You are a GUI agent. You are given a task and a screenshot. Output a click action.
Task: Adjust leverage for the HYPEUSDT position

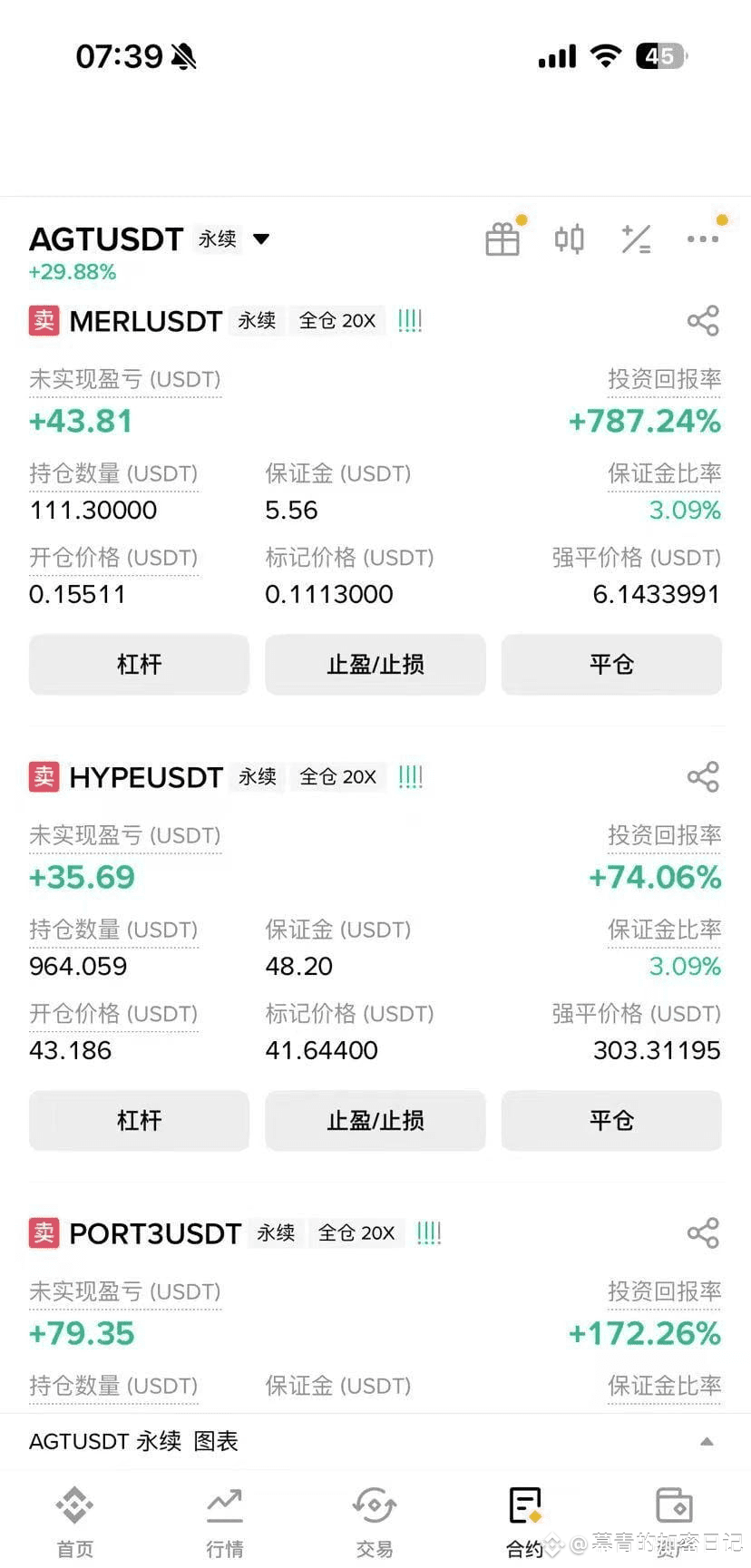pos(139,1121)
